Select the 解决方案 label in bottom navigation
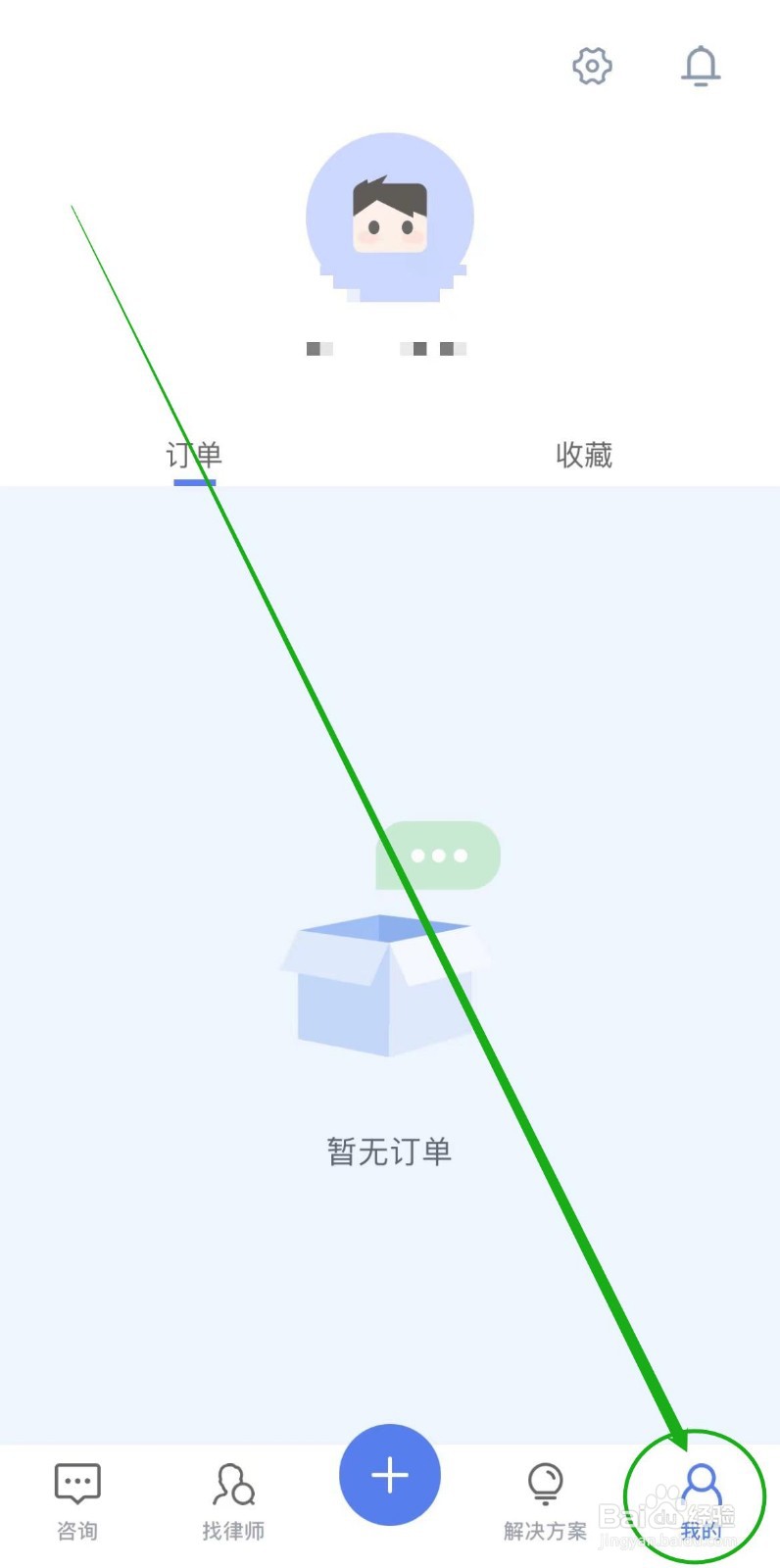The image size is (780, 1568). [x=545, y=1531]
